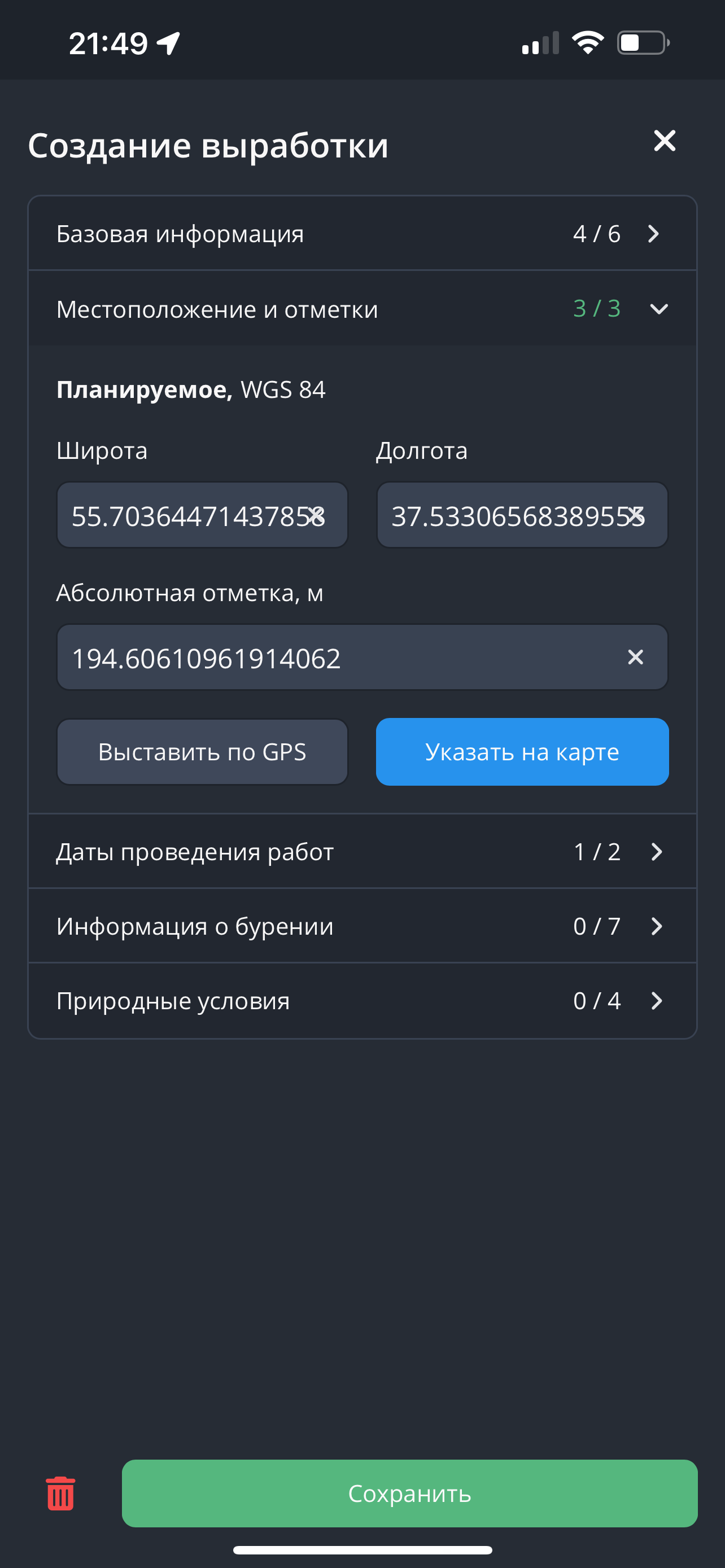The width and height of the screenshot is (725, 1568).
Task: Tap Выставить по GPS button
Action: tap(202, 752)
